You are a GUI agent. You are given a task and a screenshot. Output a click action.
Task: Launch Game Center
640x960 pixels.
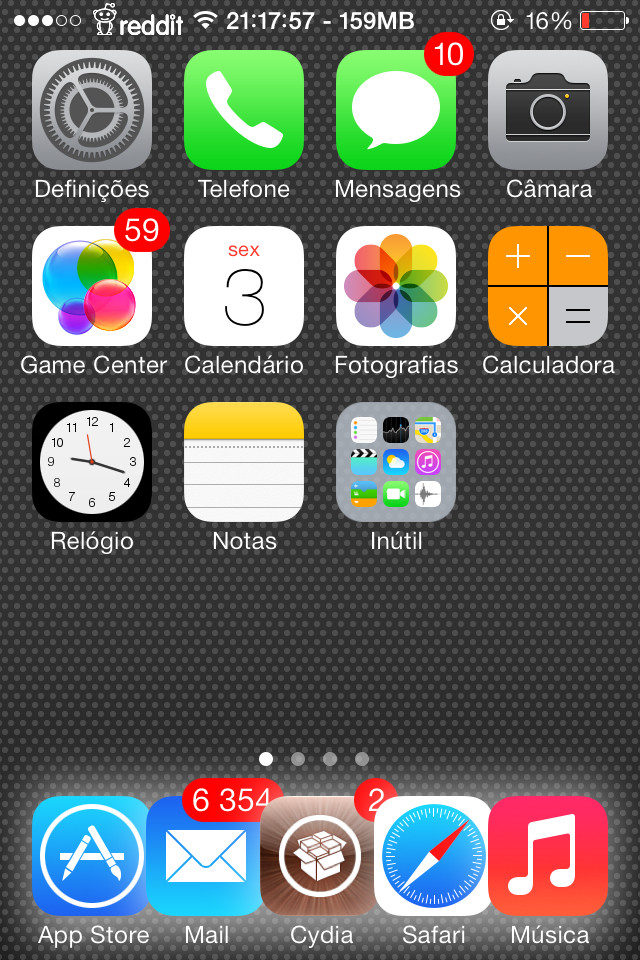click(x=92, y=286)
